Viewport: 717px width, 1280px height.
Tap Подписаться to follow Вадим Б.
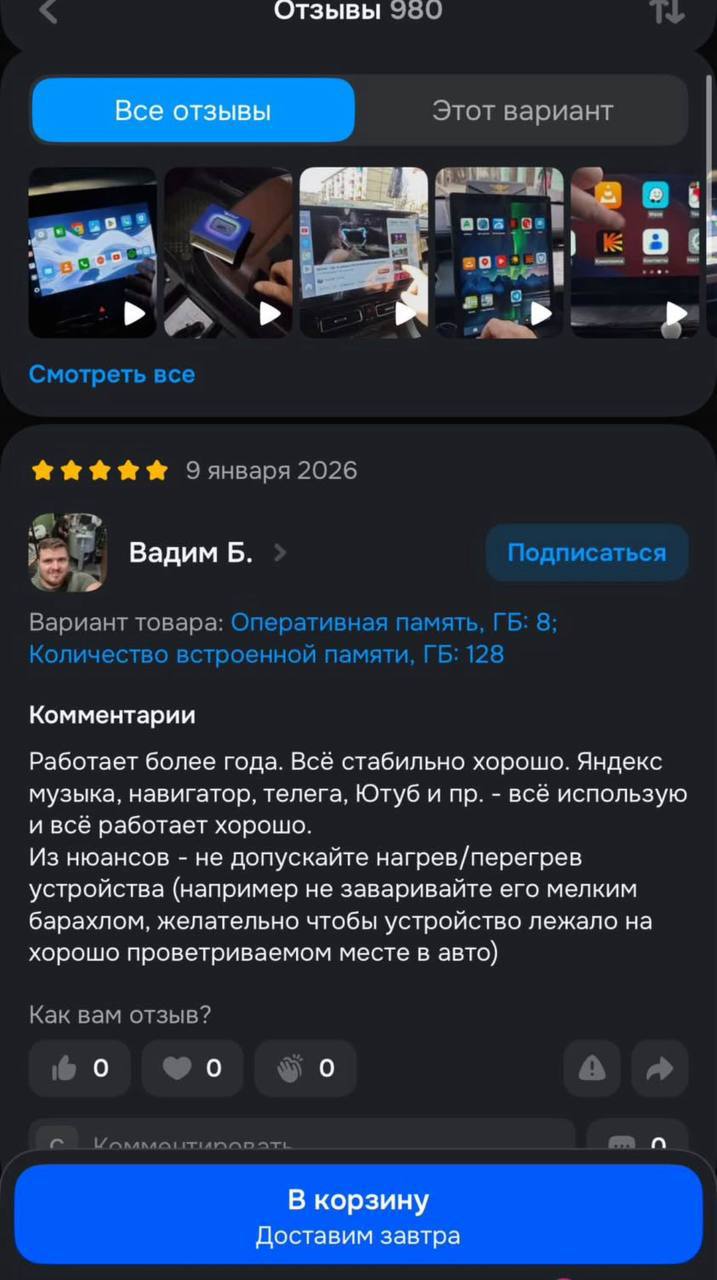tap(587, 553)
